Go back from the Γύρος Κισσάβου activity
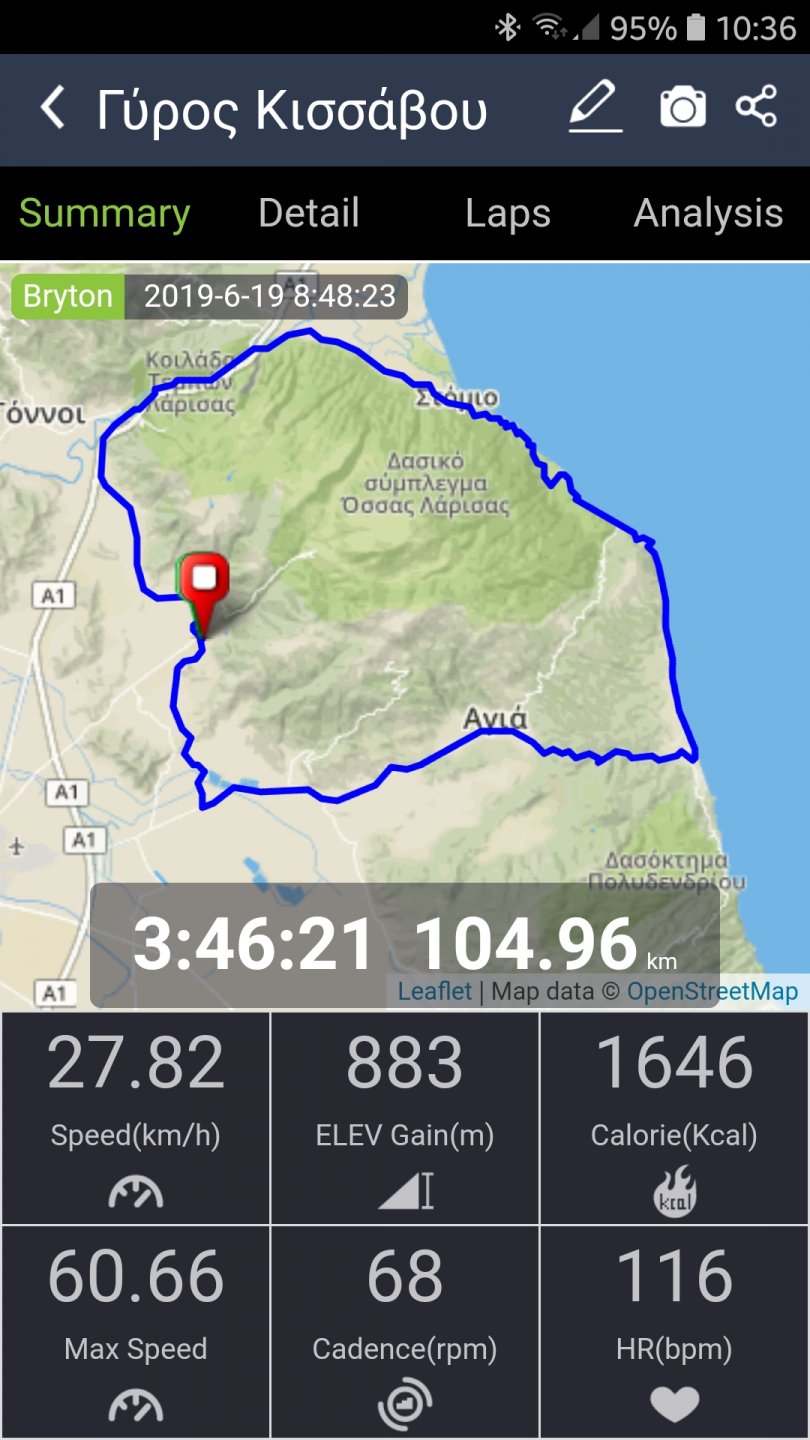This screenshot has width=810, height=1440. 52,108
